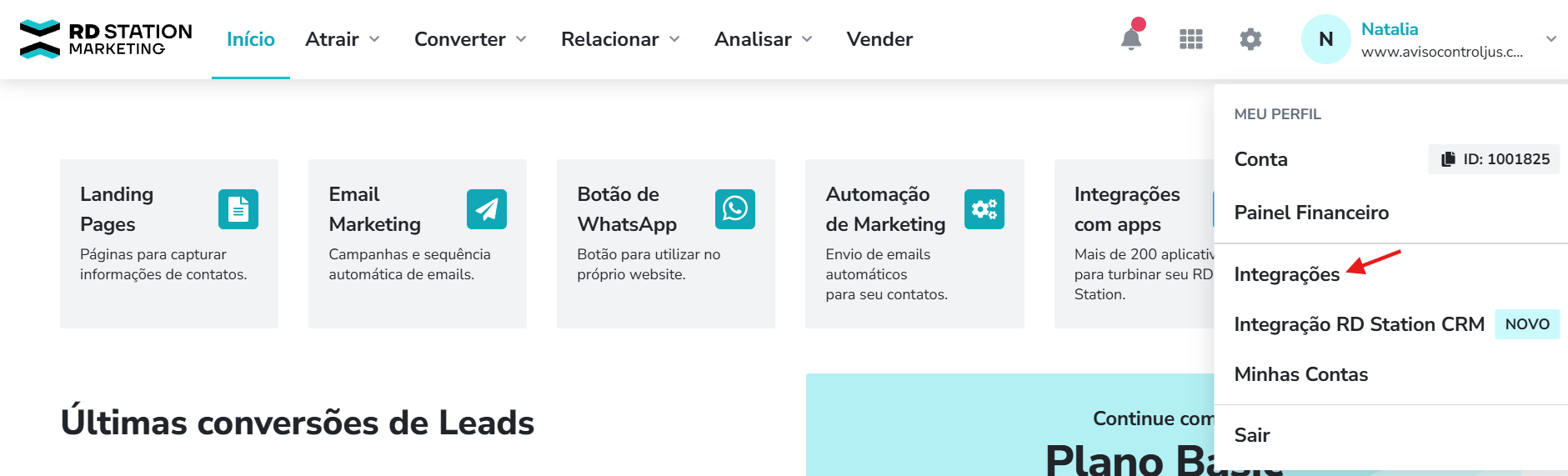Open the Botão de WhatsApp card
This screenshot has width=1568, height=476.
coord(665,243)
